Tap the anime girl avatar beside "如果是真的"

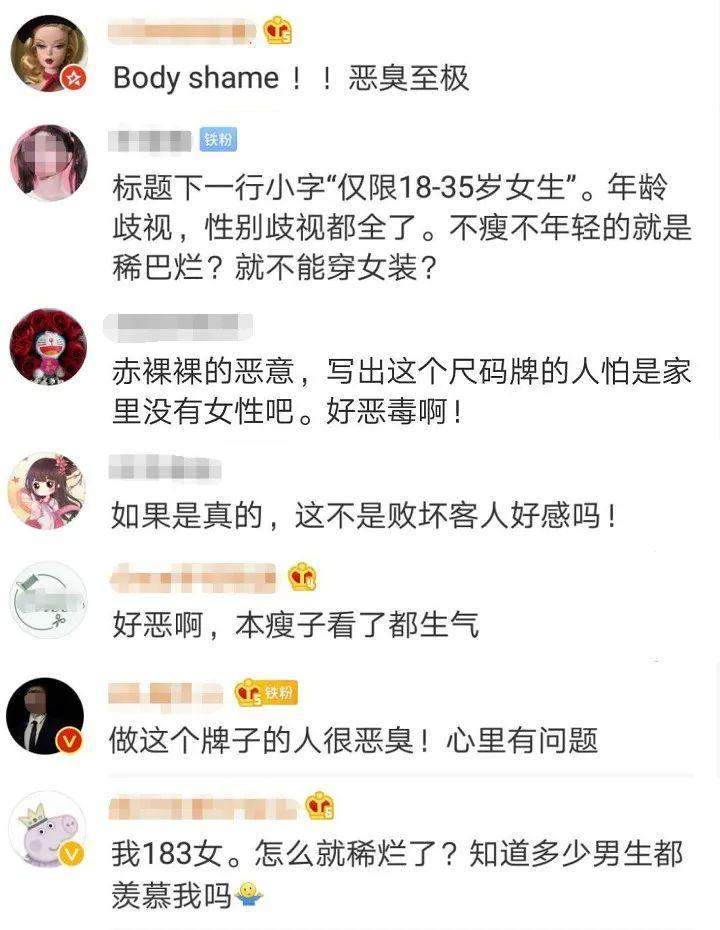click(47, 491)
